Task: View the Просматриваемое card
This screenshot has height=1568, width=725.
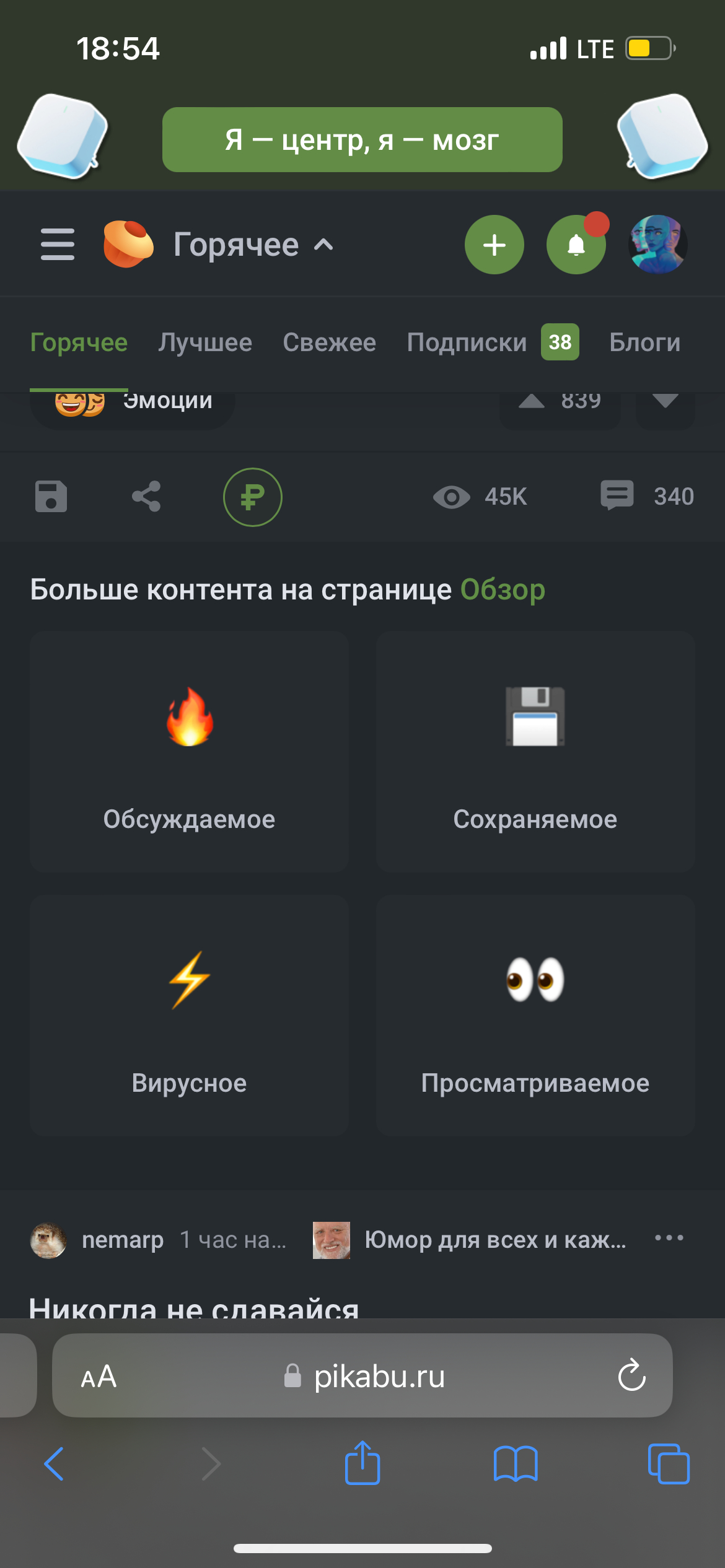Action: pyautogui.click(x=535, y=1014)
